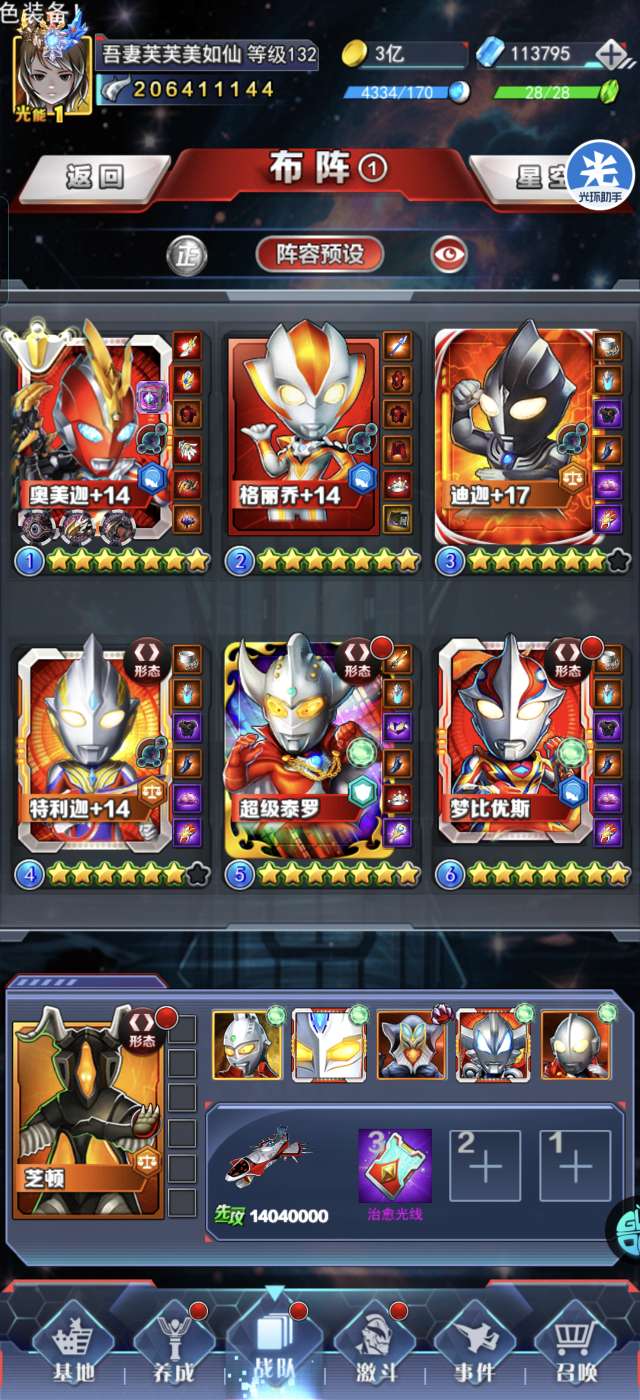Toggle the red eye visibility icon
This screenshot has height=1400, width=640.
coord(450,254)
